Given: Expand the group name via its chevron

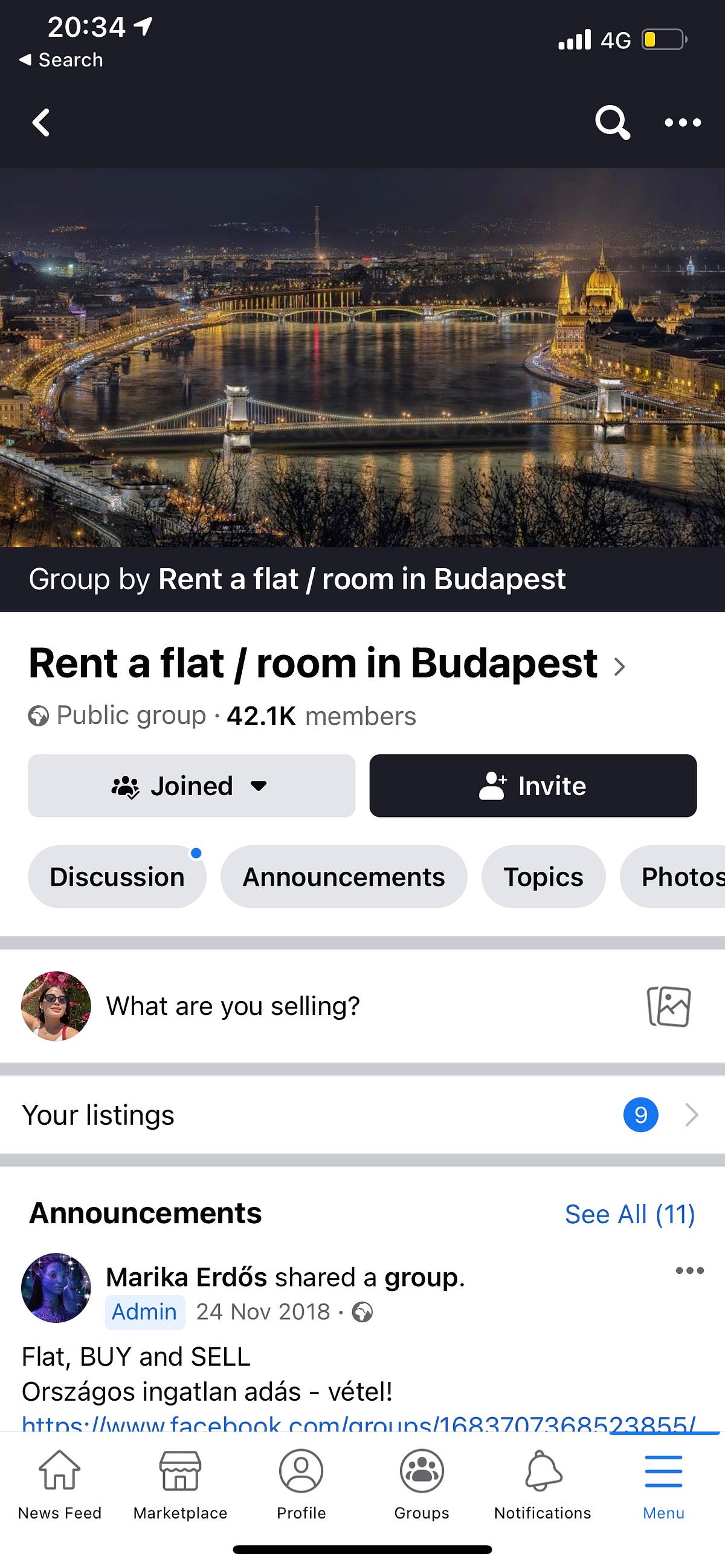Looking at the screenshot, I should tap(619, 666).
